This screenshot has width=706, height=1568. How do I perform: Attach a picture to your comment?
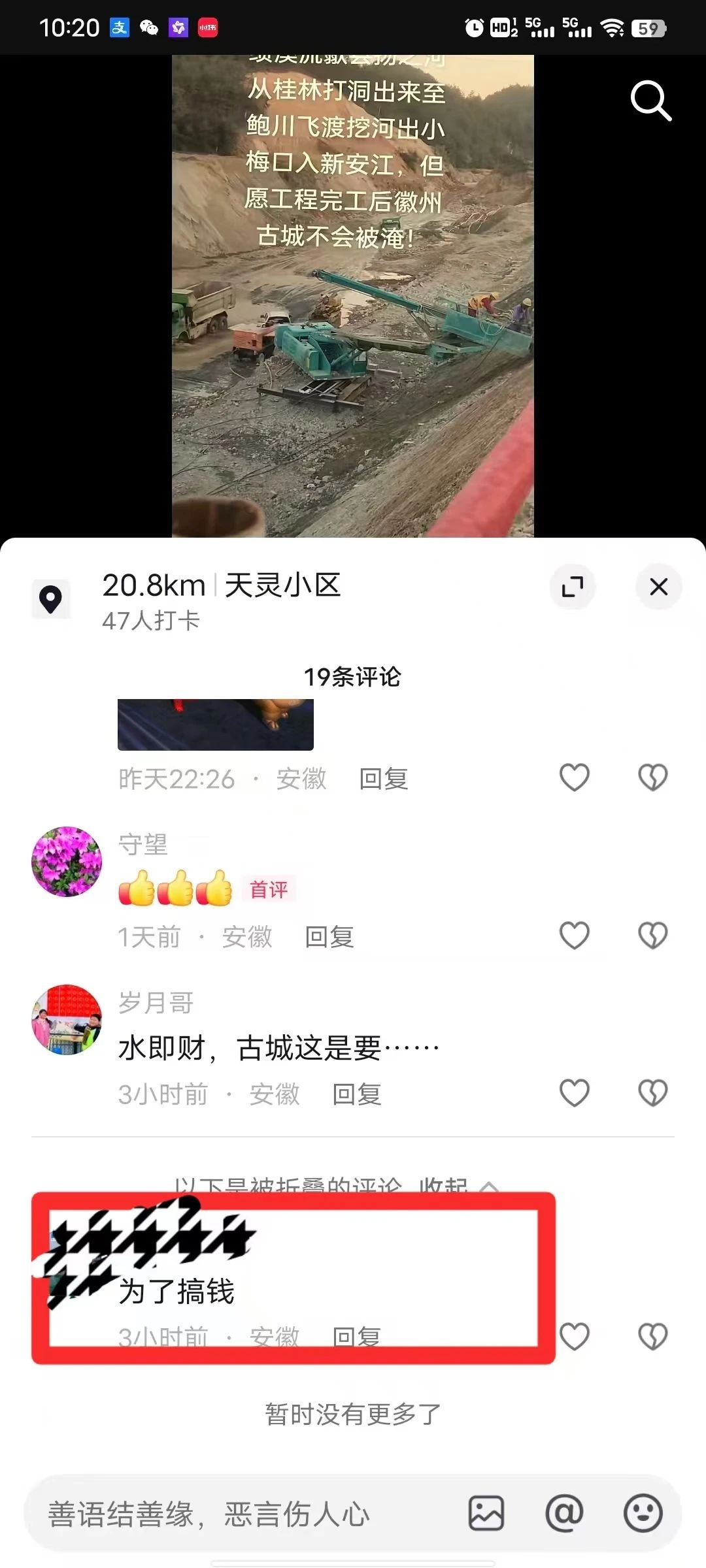[x=486, y=1513]
